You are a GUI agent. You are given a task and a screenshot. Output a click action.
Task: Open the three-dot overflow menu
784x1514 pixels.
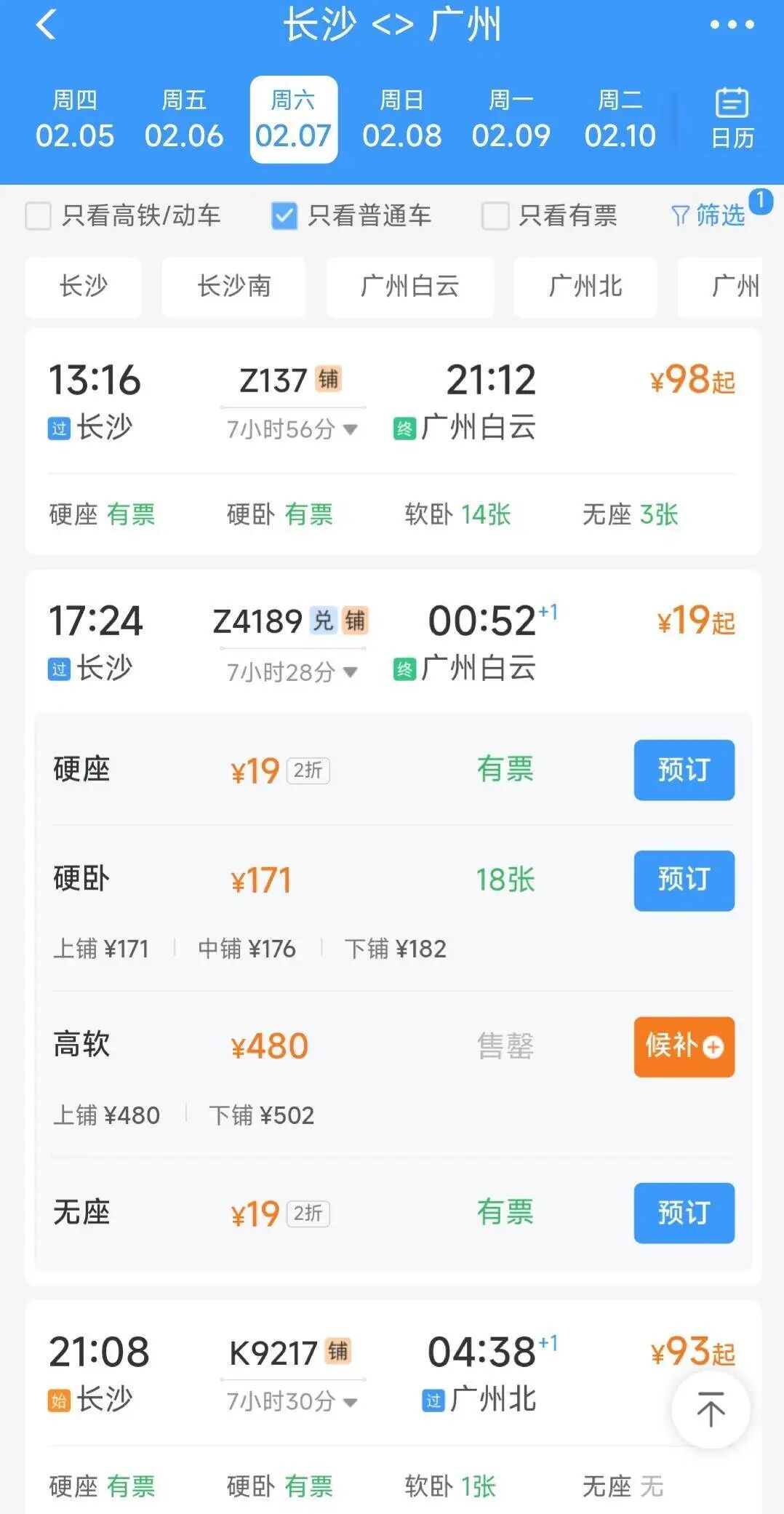732,25
